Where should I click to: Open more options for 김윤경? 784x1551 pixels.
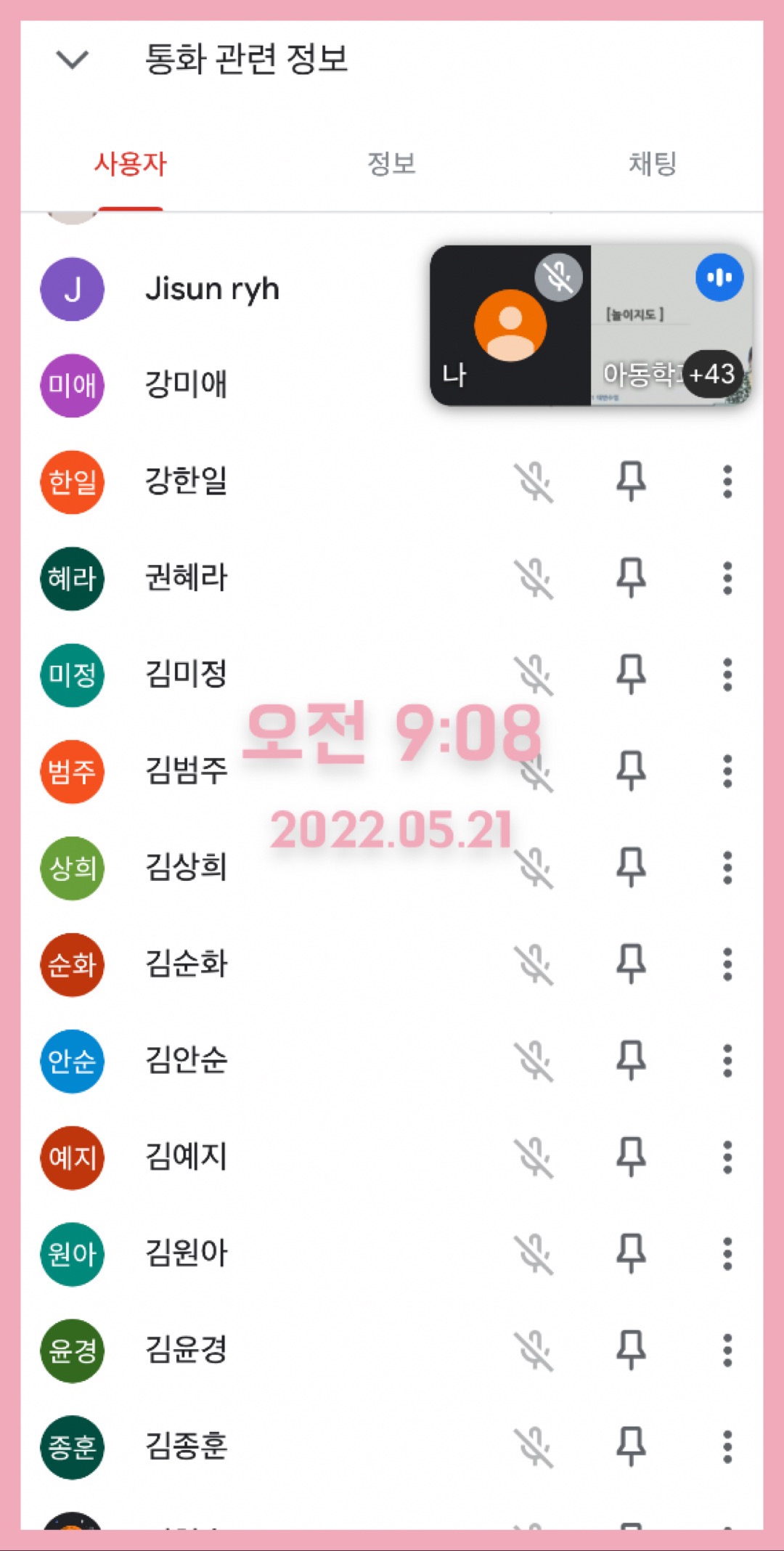727,1351
